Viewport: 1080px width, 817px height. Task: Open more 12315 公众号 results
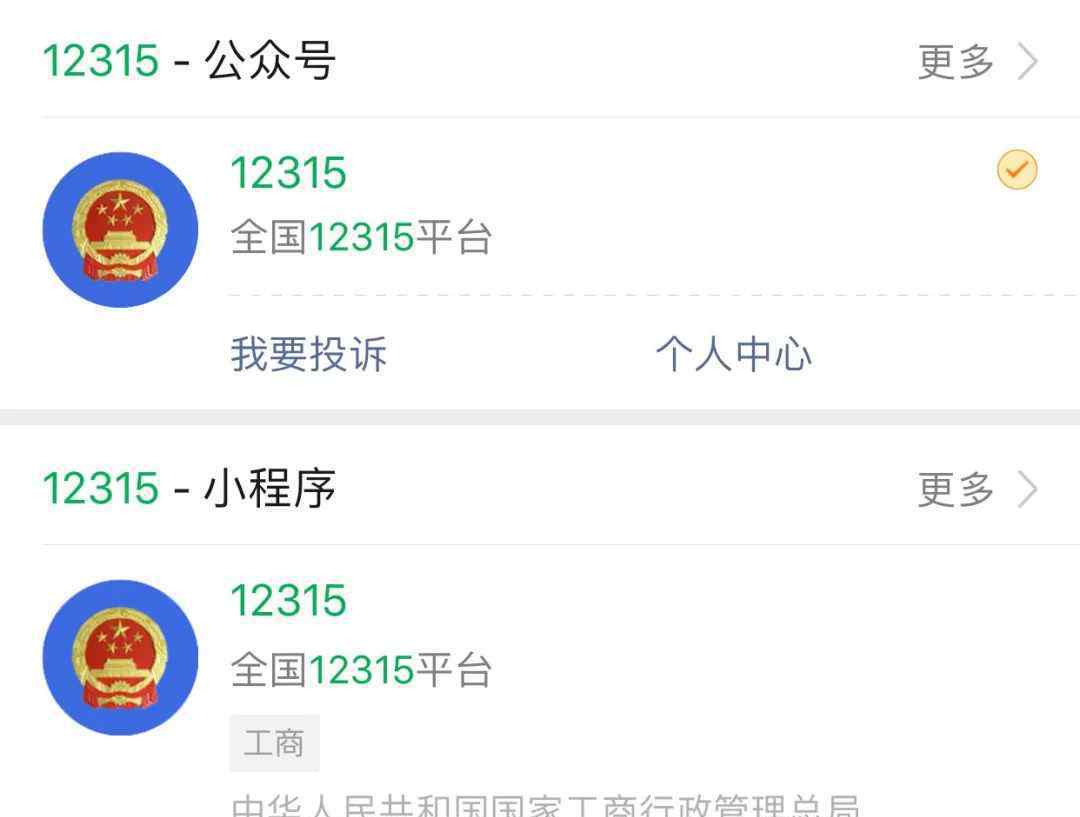click(977, 62)
